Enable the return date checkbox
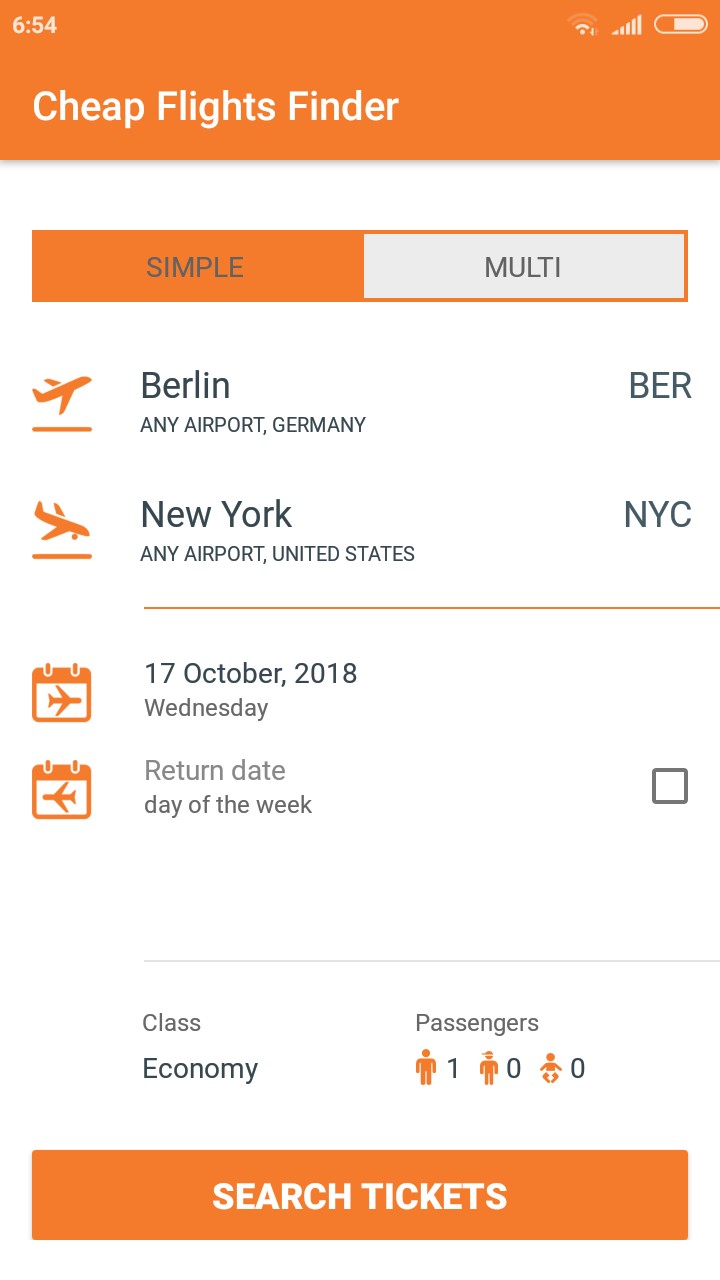 [669, 786]
